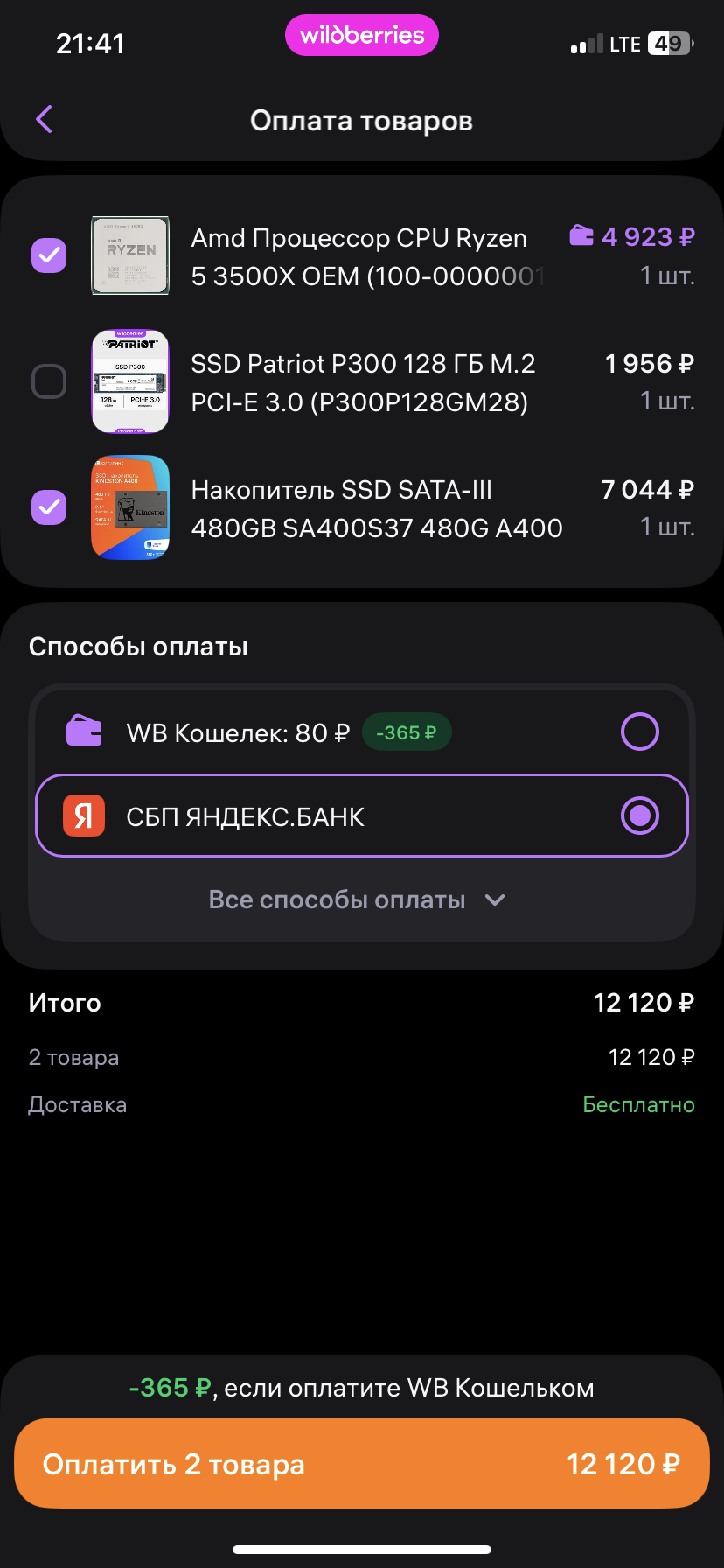Tap the Бесплатно delivery label
This screenshot has height=1568, width=724.
point(638,1104)
